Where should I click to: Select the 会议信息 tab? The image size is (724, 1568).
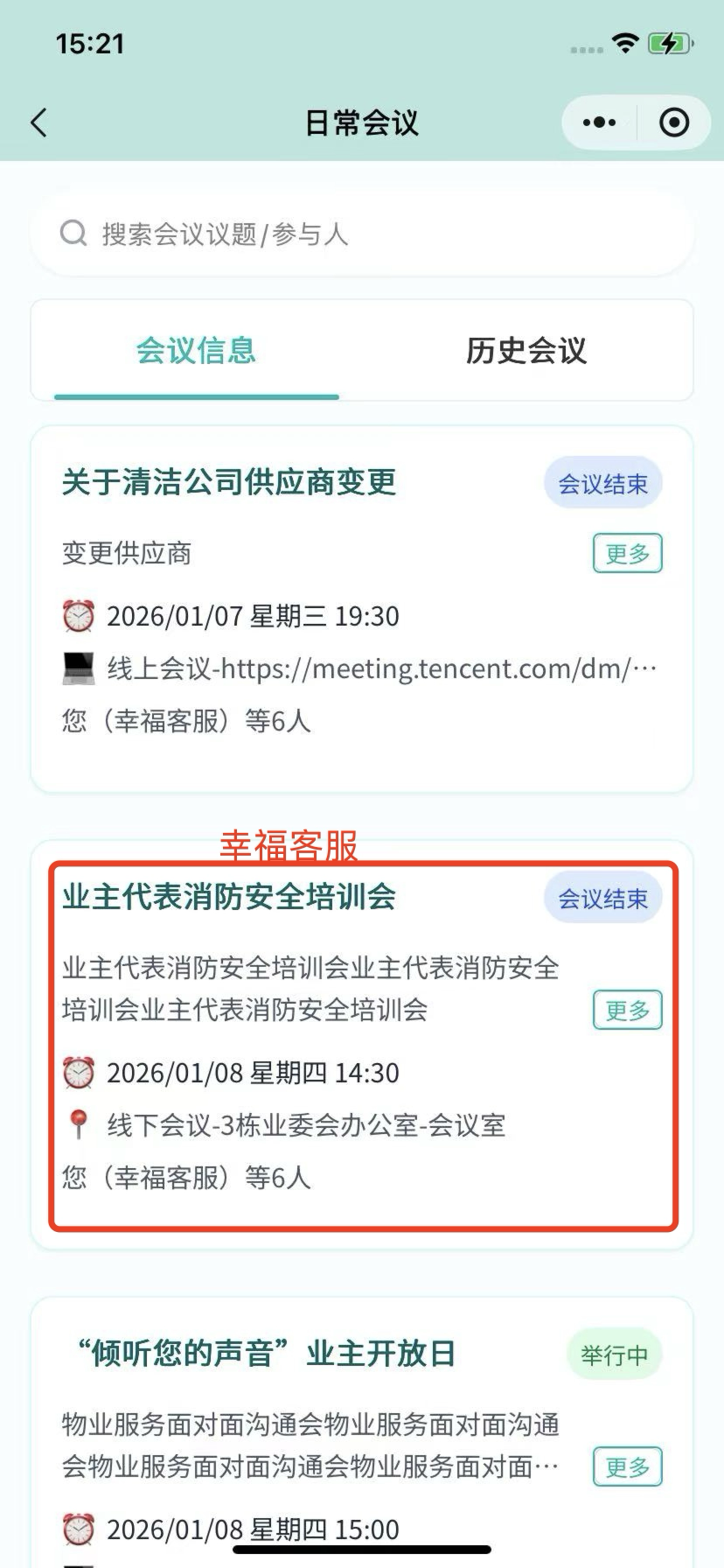[x=196, y=351]
